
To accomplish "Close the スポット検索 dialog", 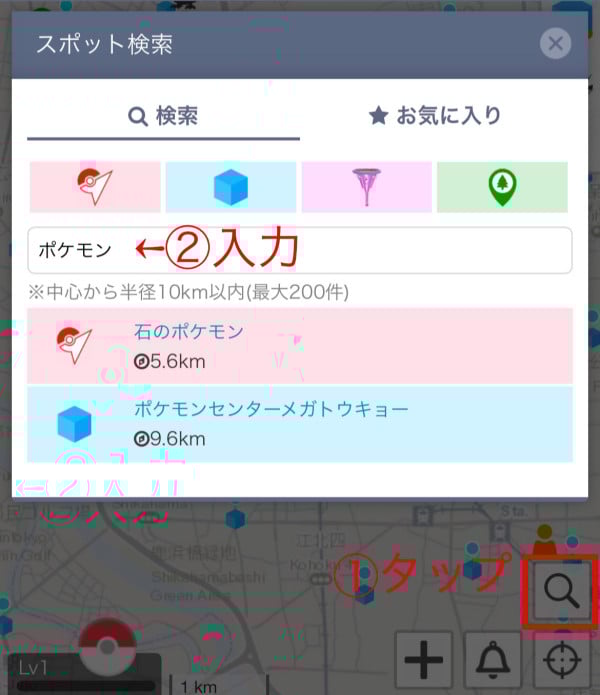I will (x=554, y=44).
